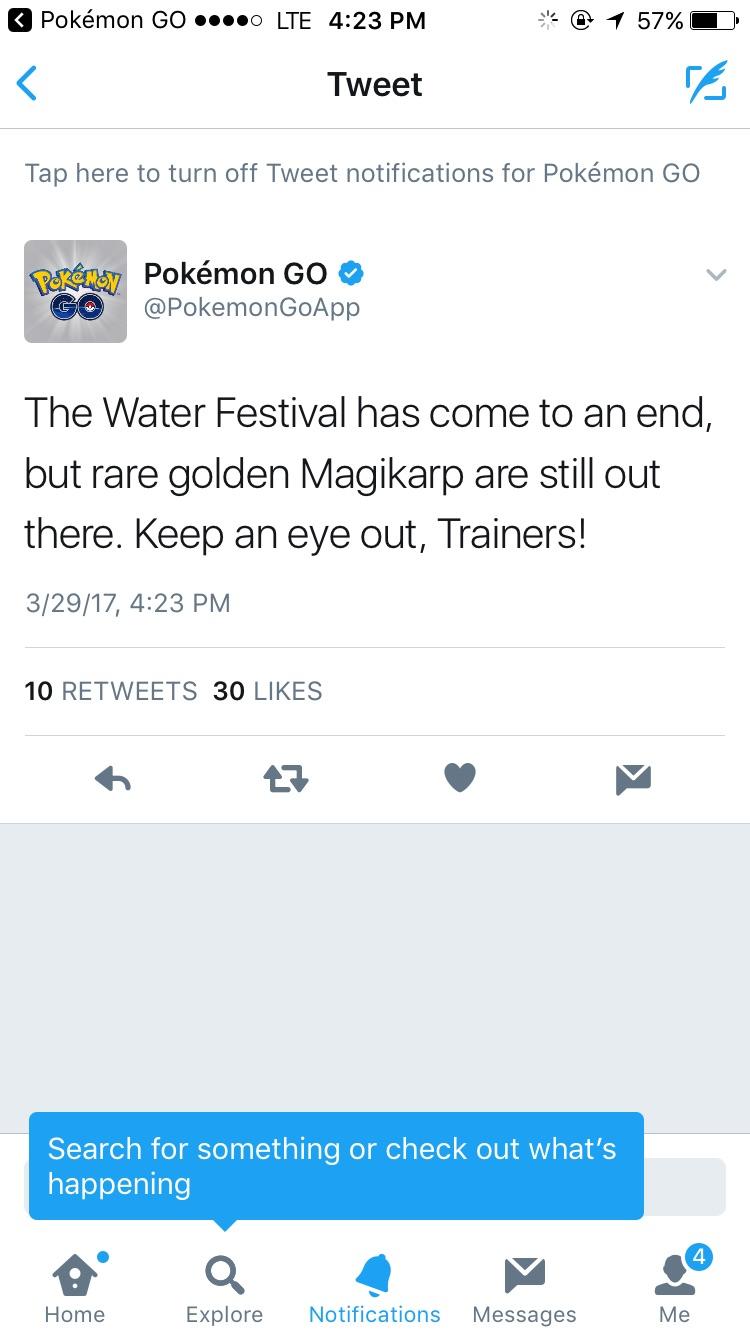Go to the Messages tab
This screenshot has width=750, height=1334.
click(524, 1288)
